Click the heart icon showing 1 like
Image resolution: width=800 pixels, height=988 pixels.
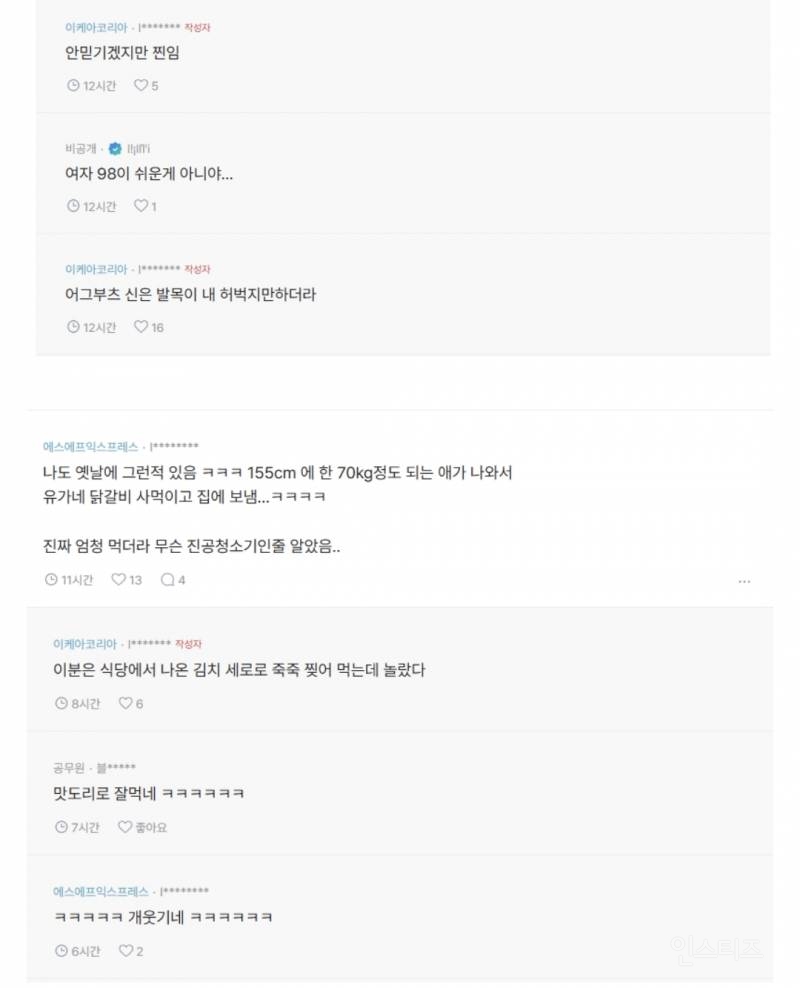click(139, 207)
